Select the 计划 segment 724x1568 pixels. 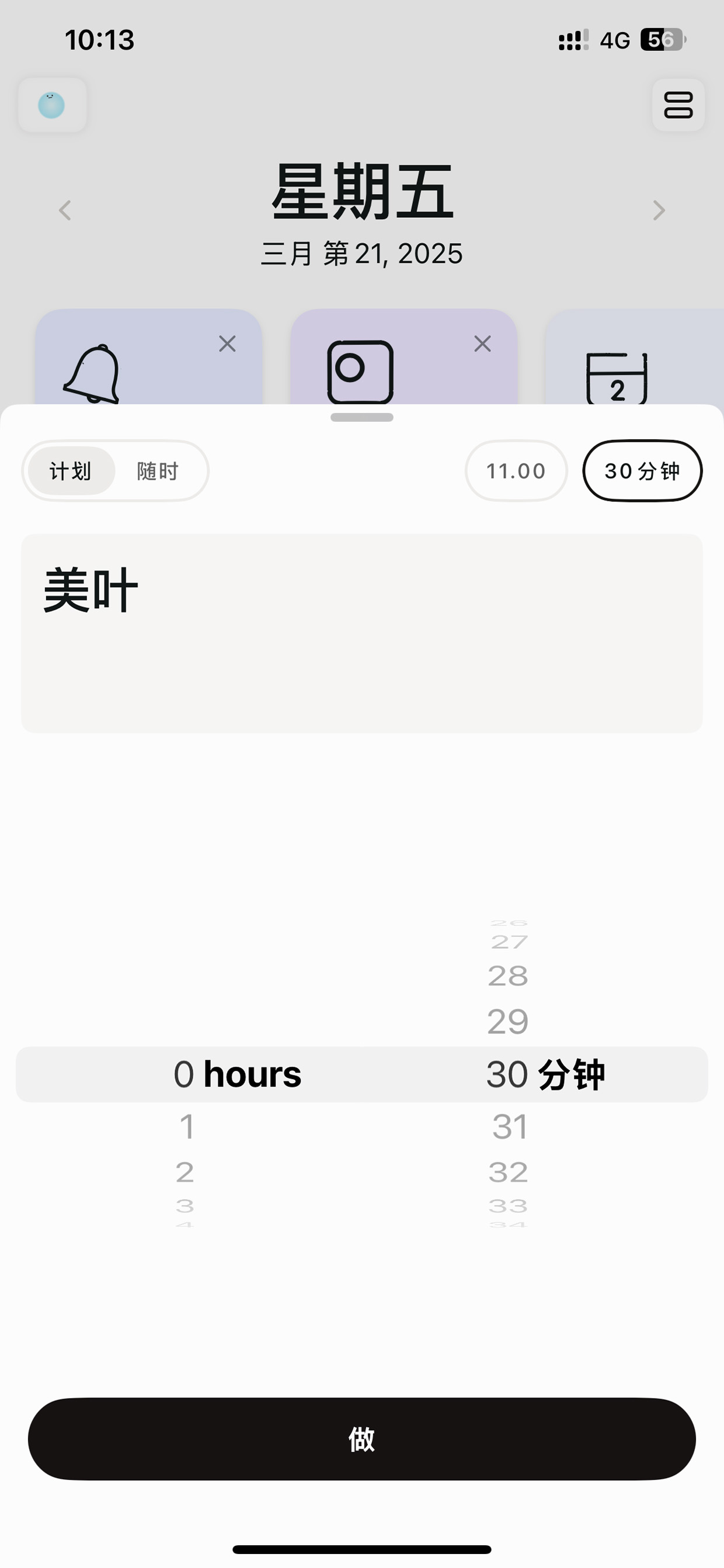71,470
